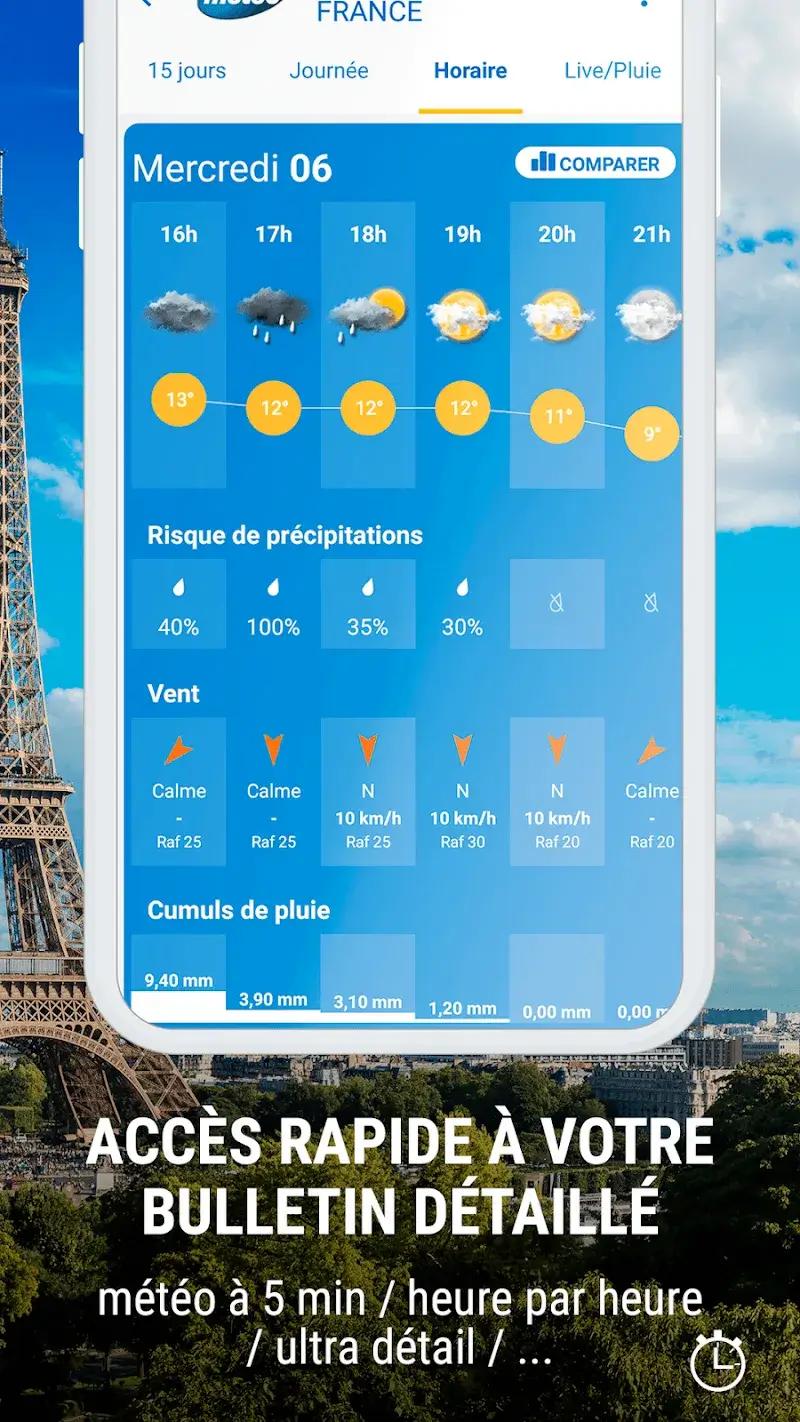
Task: Switch to the Horaire tab
Action: tap(471, 71)
